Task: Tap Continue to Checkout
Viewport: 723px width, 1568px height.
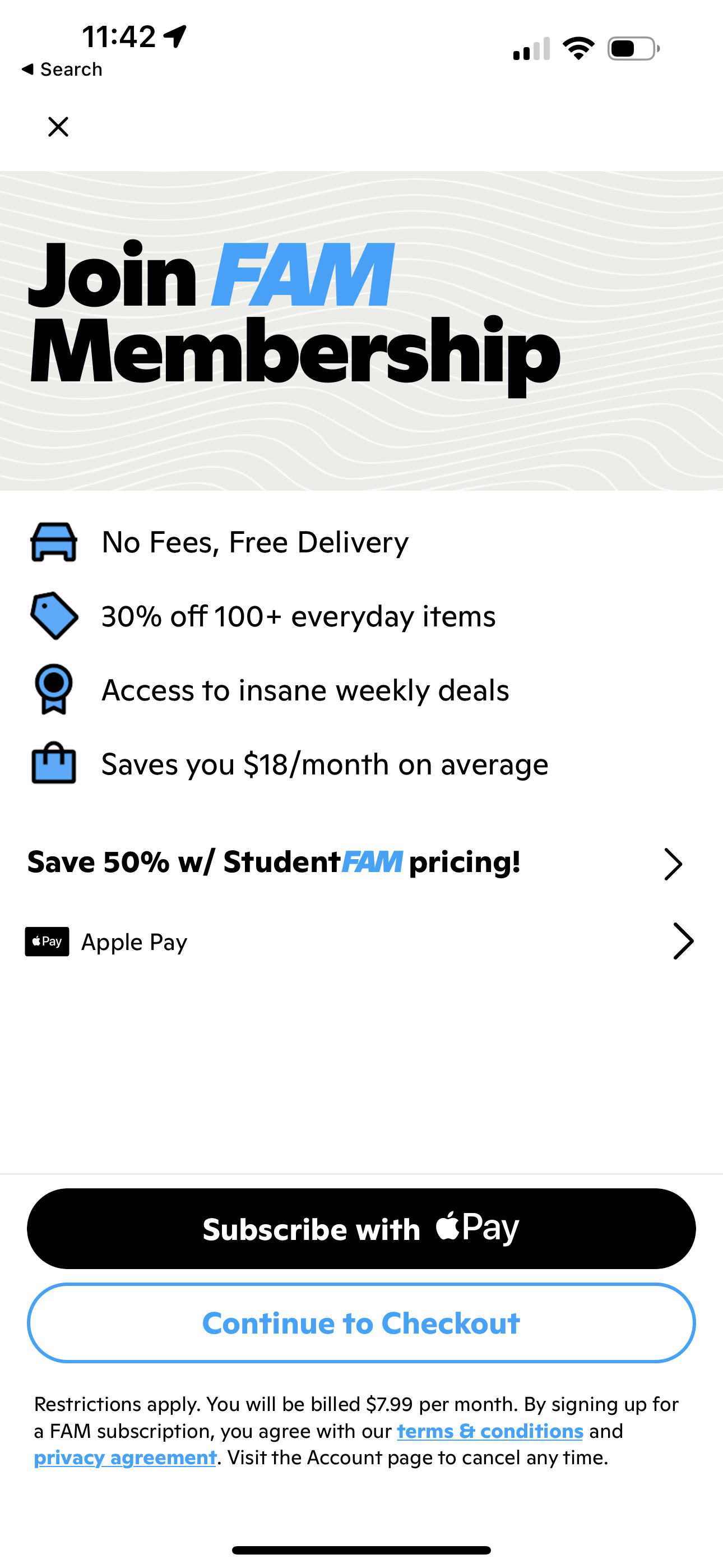Action: pos(361,1322)
